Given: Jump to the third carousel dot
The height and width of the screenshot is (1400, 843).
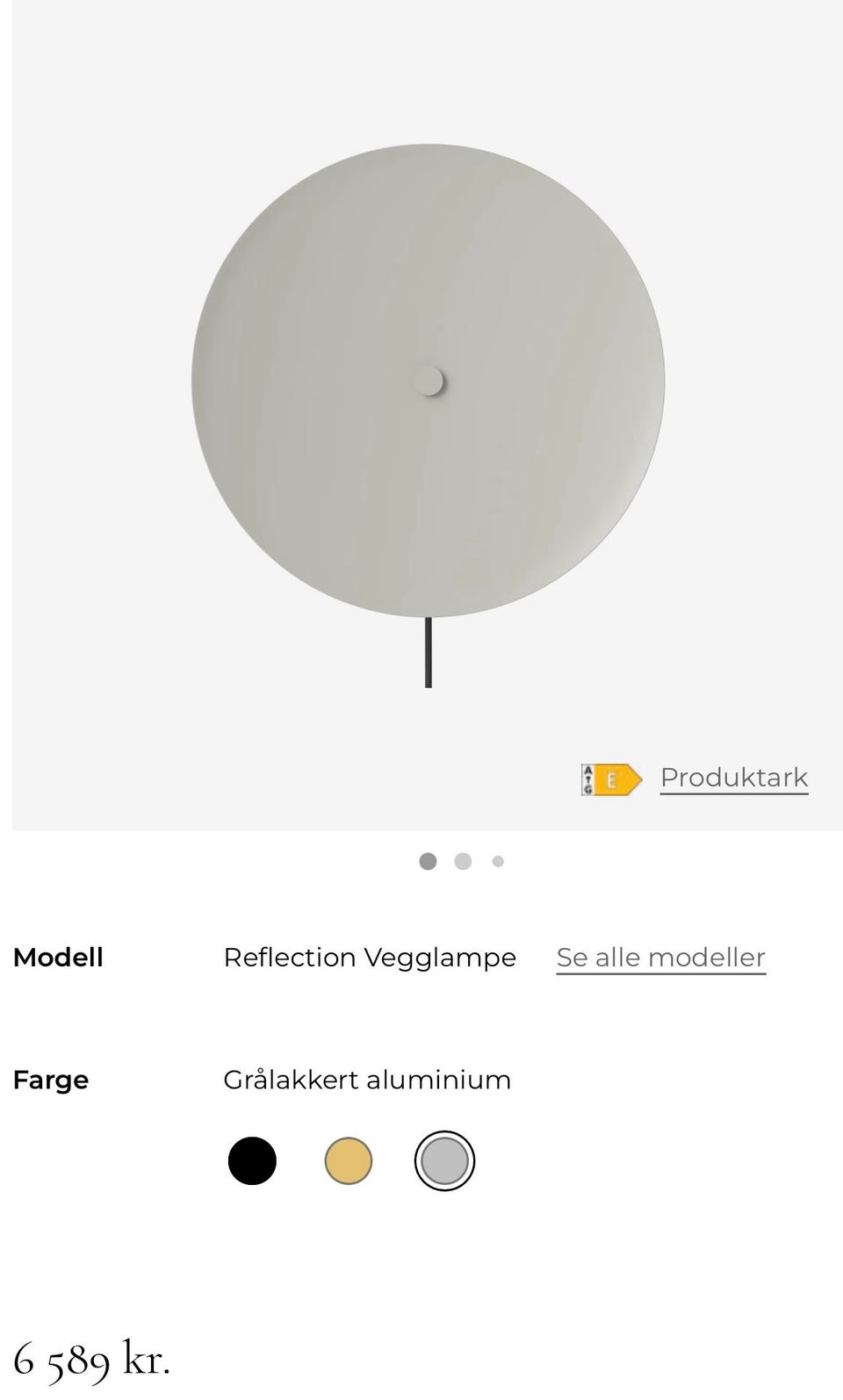Looking at the screenshot, I should 497,861.
